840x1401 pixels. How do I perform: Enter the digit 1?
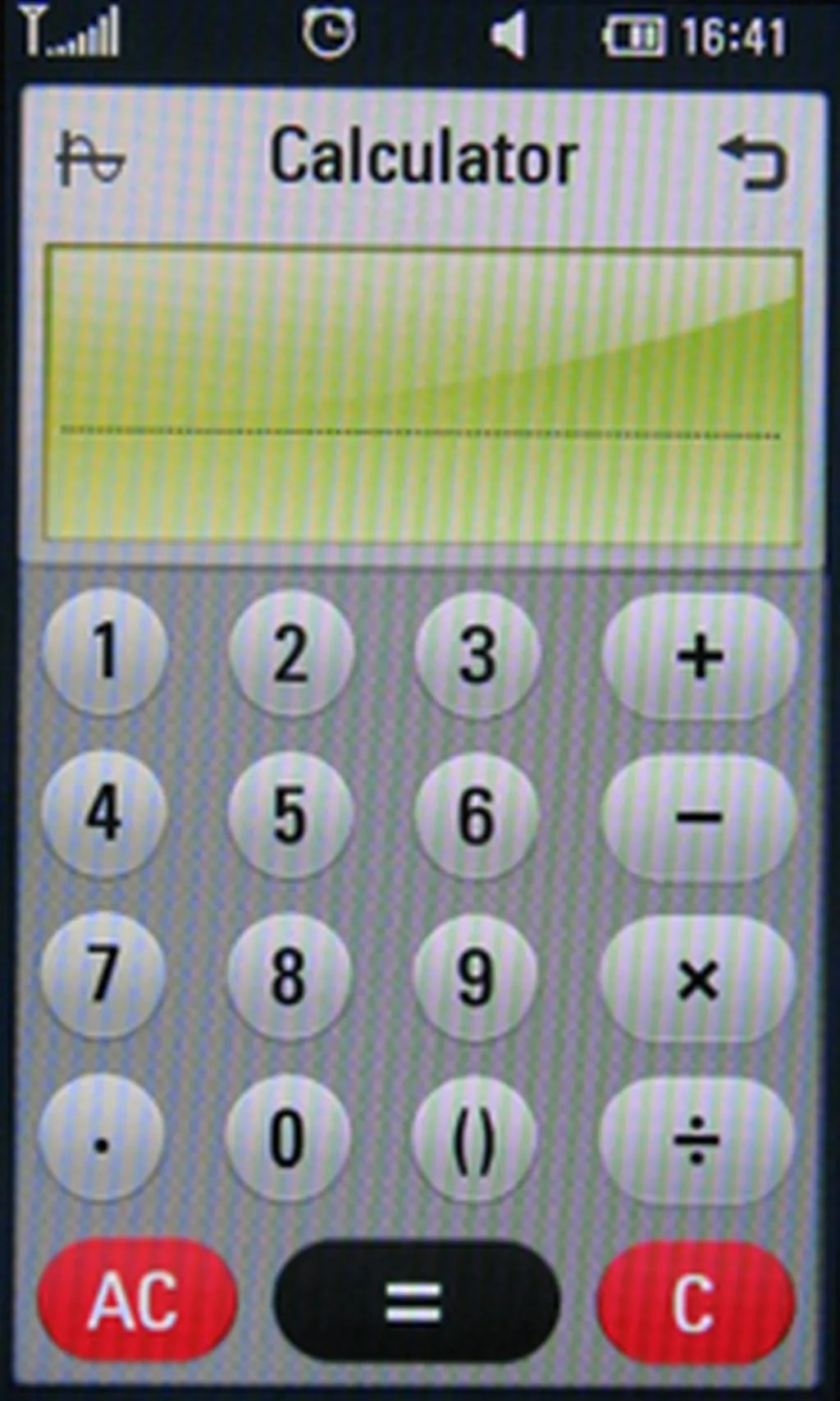(104, 652)
